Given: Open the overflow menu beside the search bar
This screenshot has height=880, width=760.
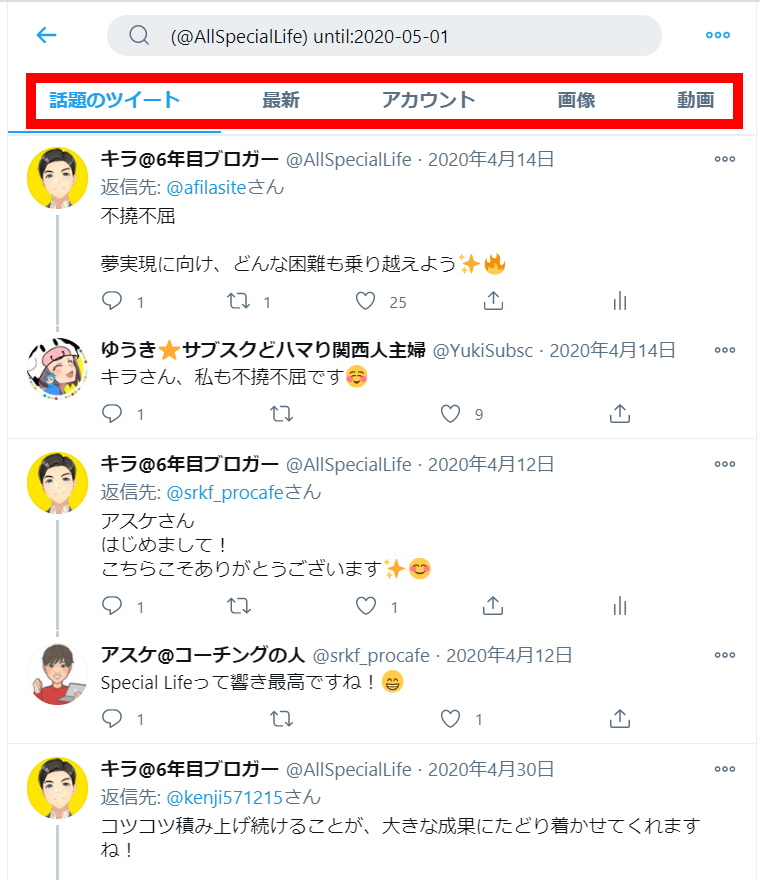Looking at the screenshot, I should pos(717,36).
